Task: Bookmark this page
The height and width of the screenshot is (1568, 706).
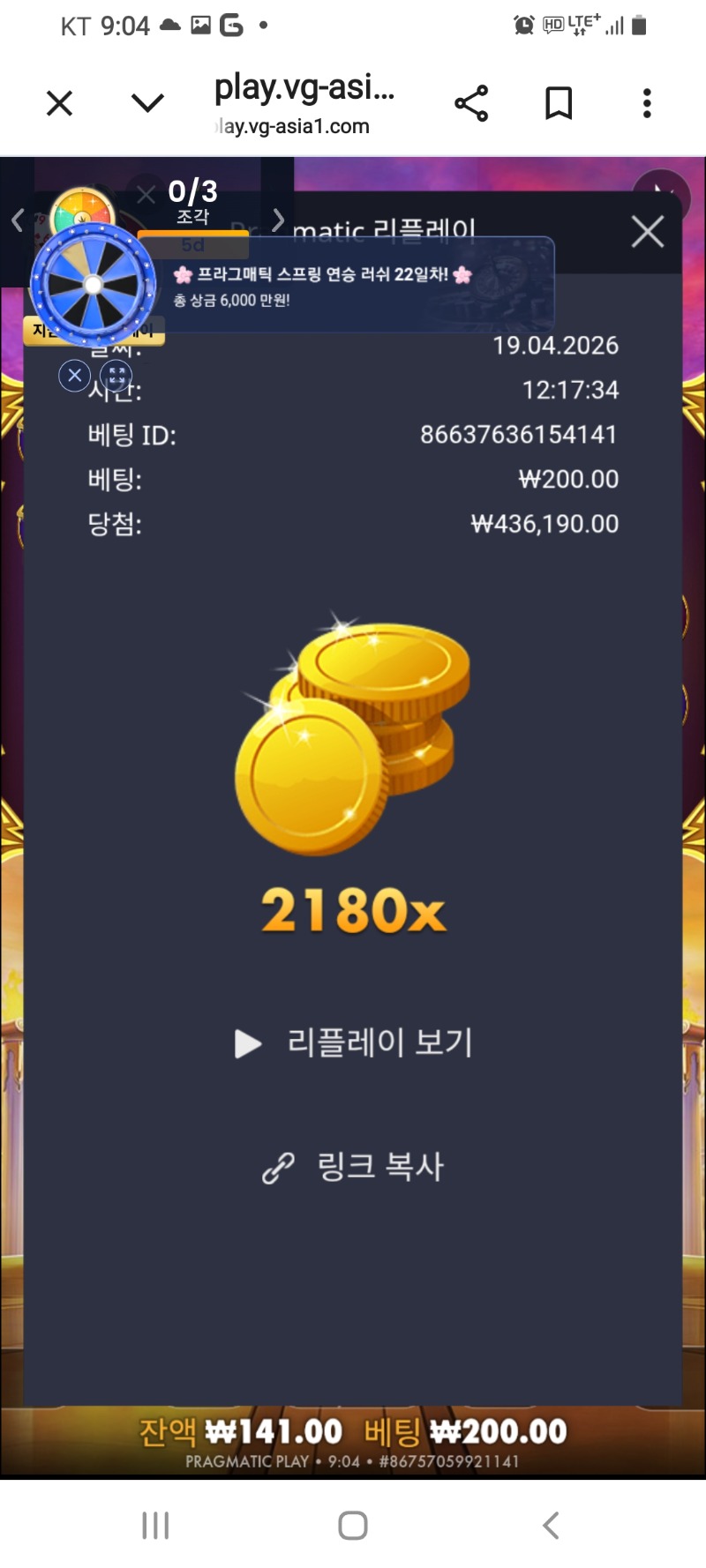Action: pyautogui.click(x=559, y=104)
